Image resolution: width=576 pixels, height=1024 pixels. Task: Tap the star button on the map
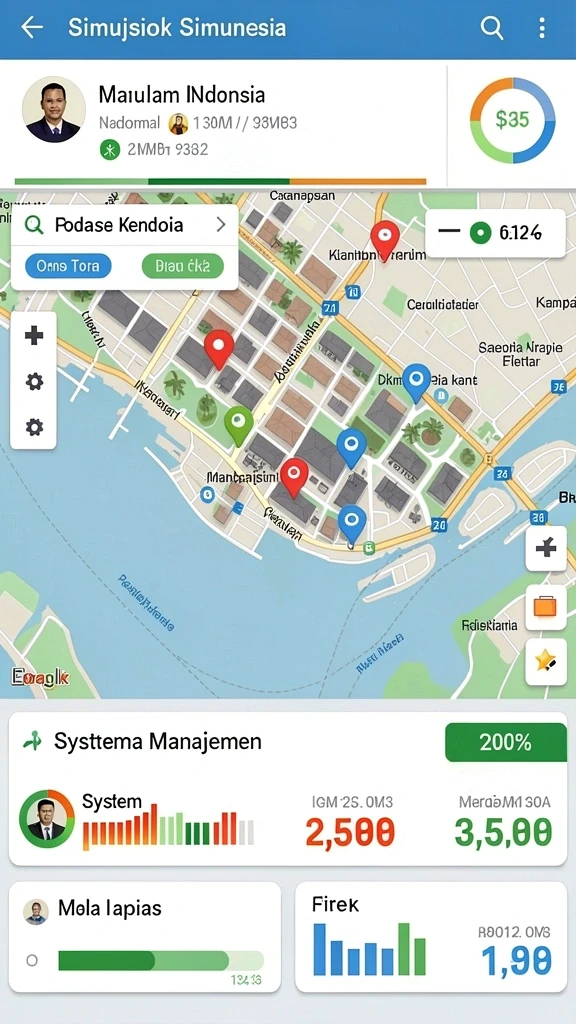[x=546, y=662]
